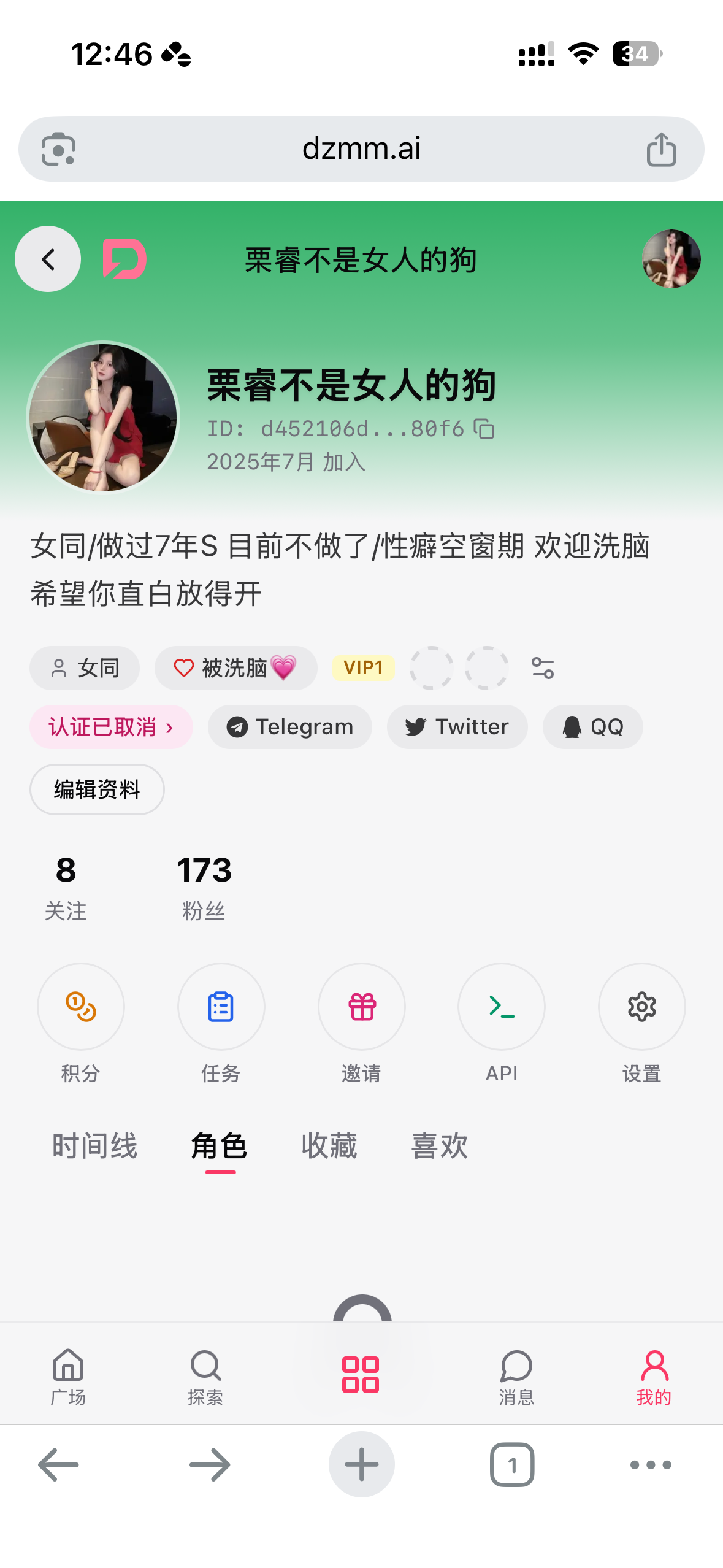Screen dimensions: 723x1568
Task: Copy the user ID
Action: [x=484, y=429]
